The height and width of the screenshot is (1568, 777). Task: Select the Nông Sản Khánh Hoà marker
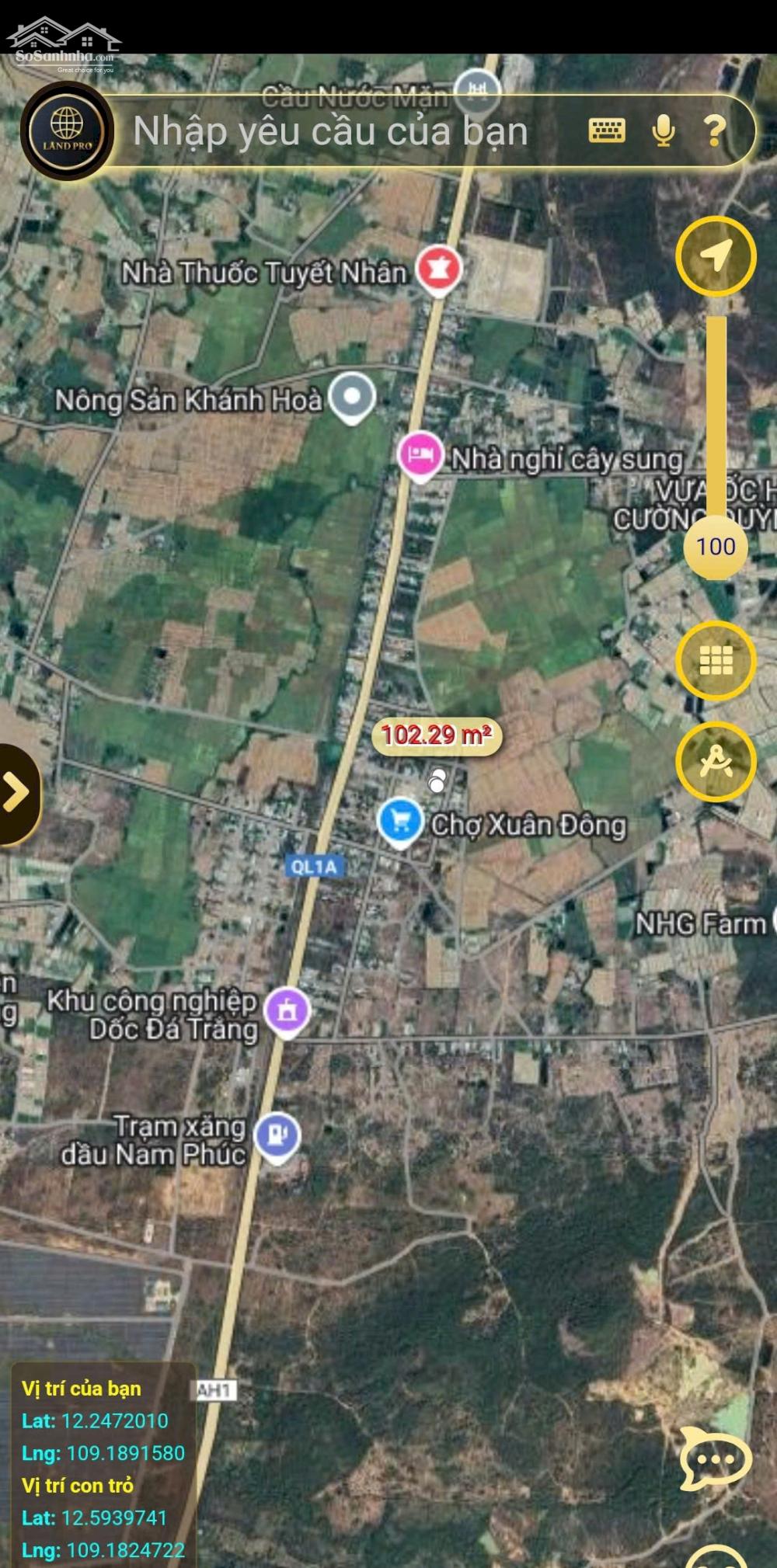352,397
